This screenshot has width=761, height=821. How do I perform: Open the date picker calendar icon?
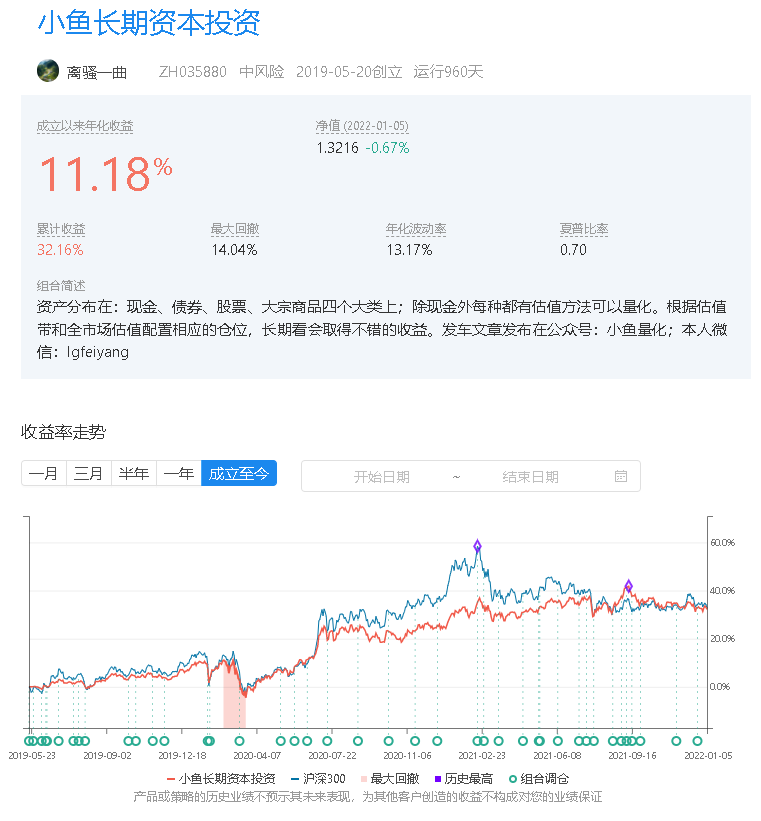[621, 476]
